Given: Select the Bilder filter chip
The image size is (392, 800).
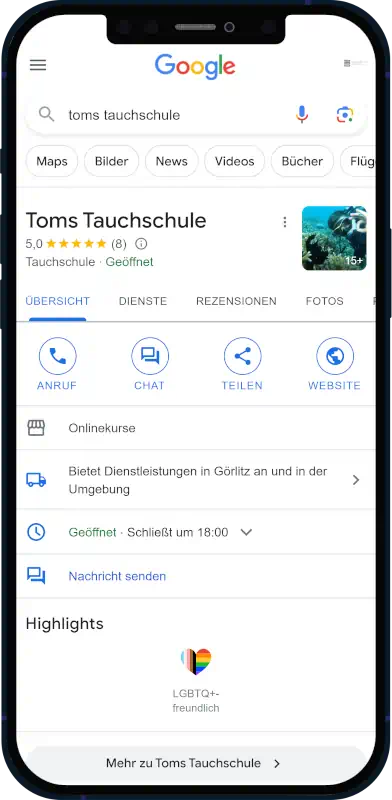Looking at the screenshot, I should tap(111, 161).
